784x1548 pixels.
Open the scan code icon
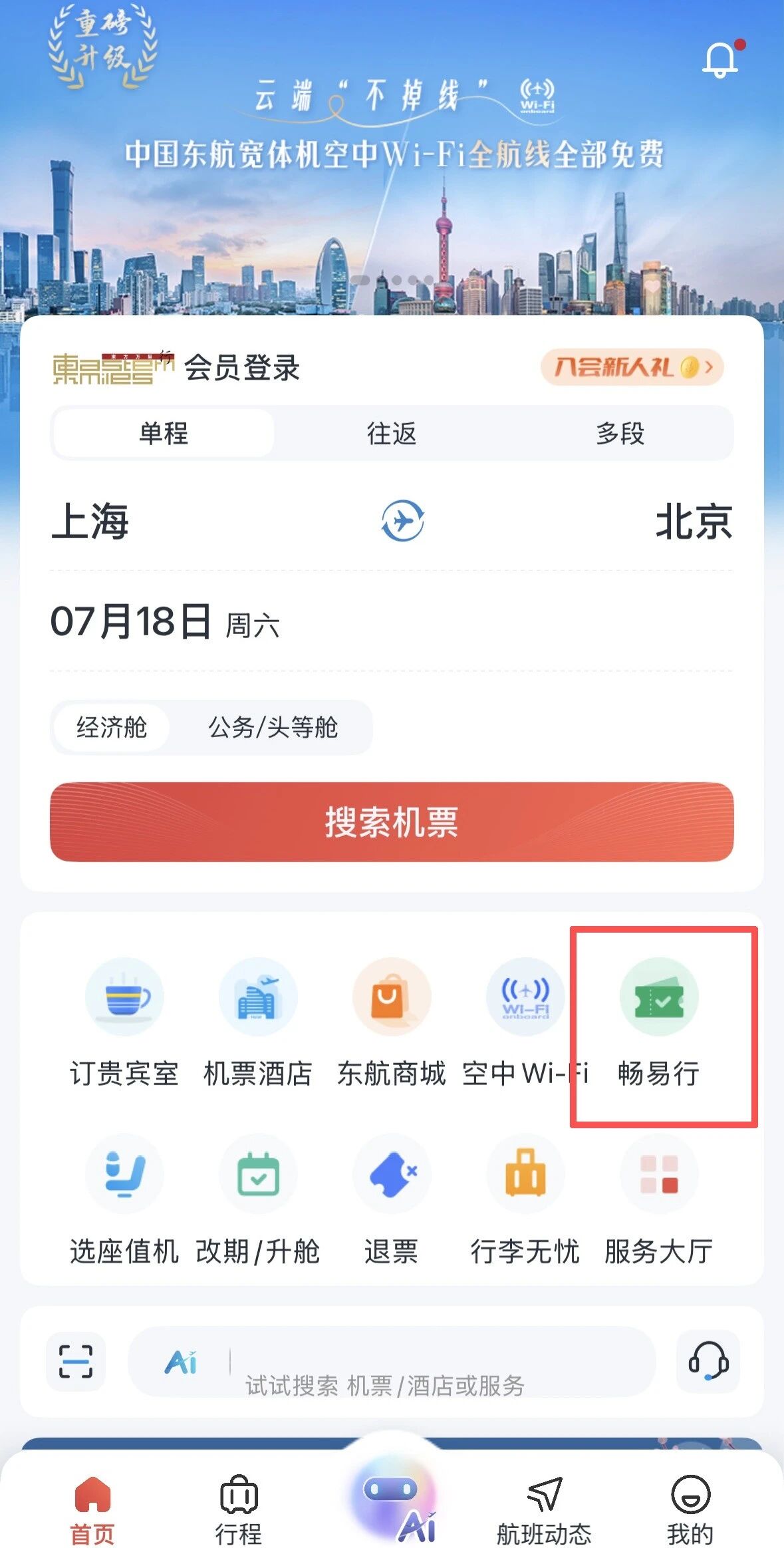pyautogui.click(x=76, y=1361)
